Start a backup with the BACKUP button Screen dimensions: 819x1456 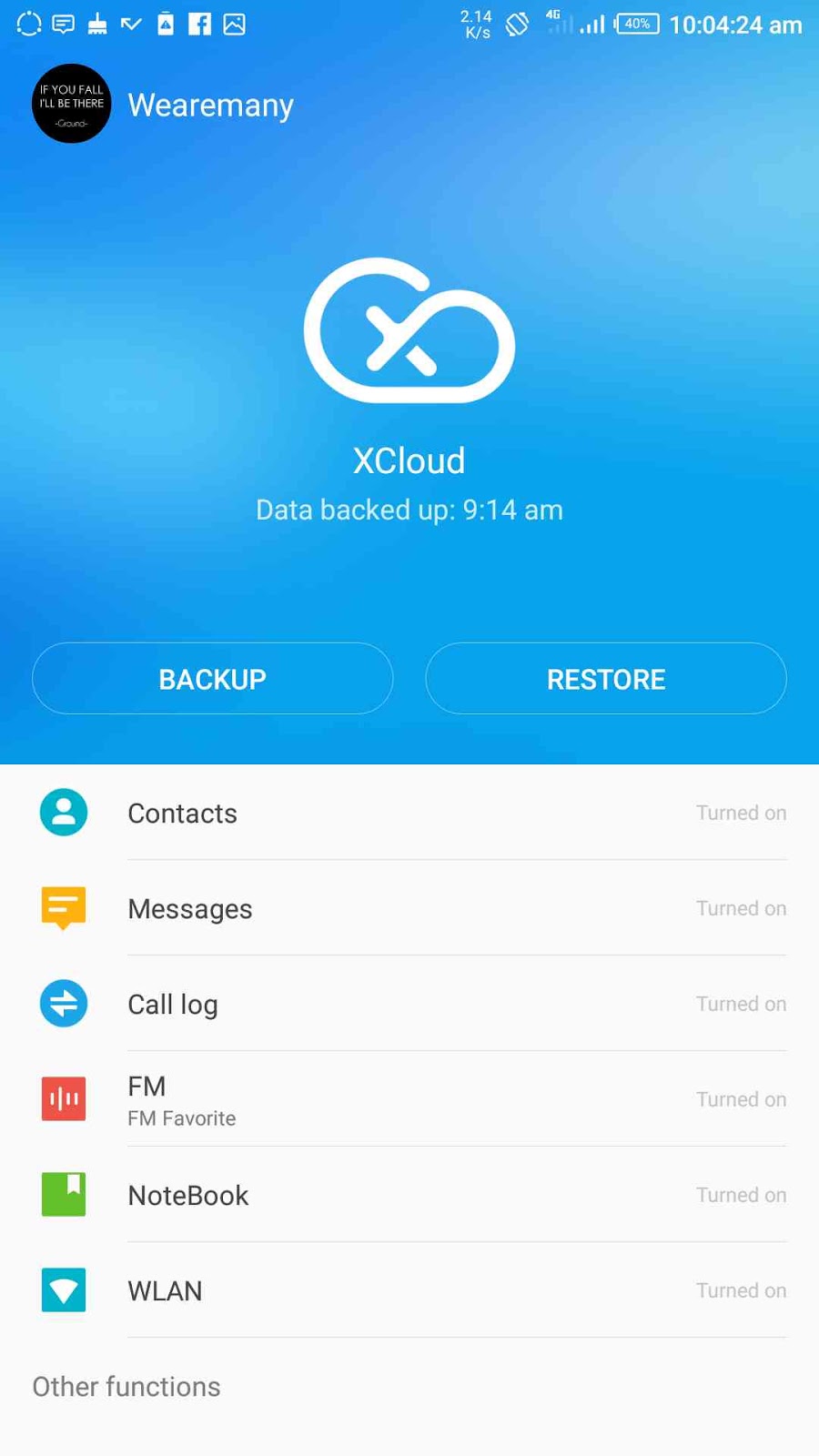tap(212, 679)
